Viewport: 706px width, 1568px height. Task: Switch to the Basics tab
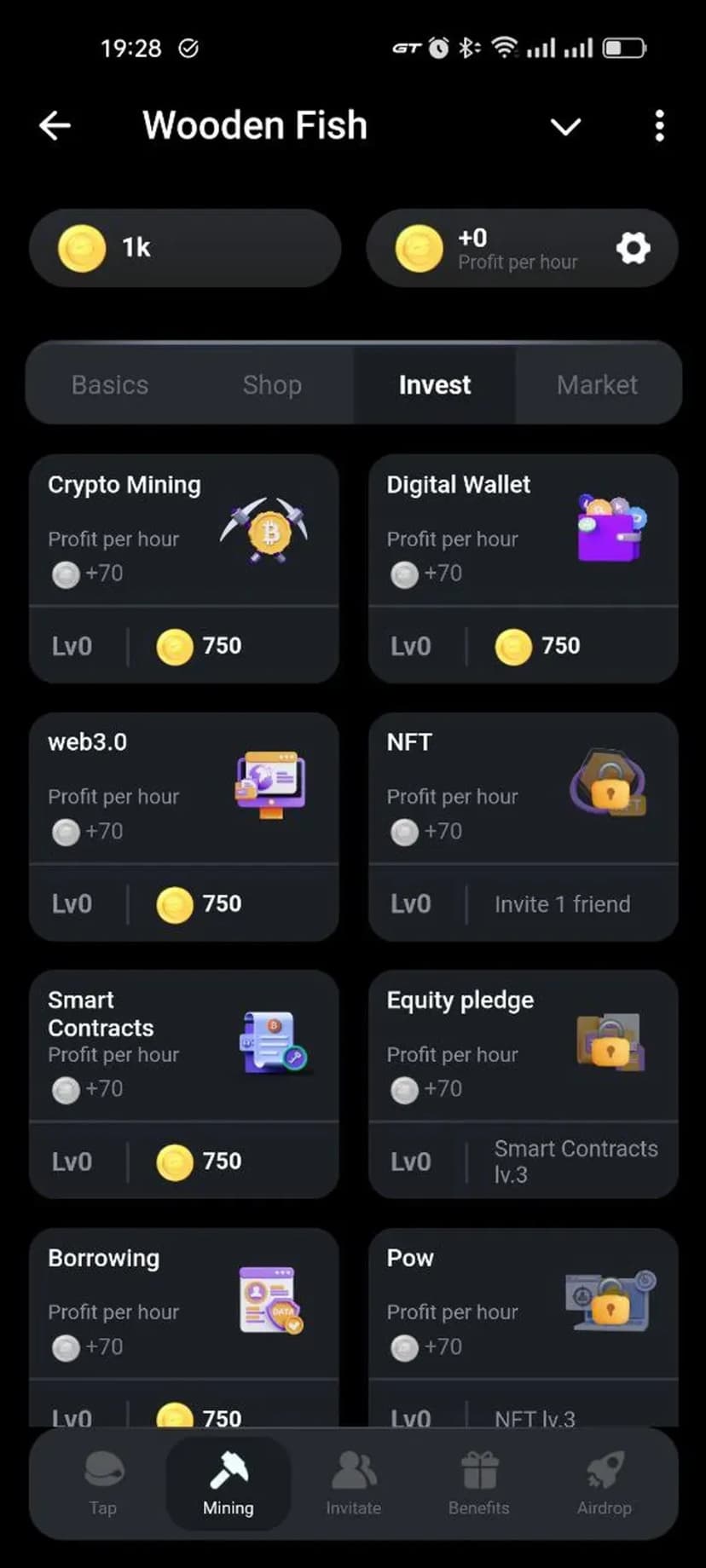point(109,384)
